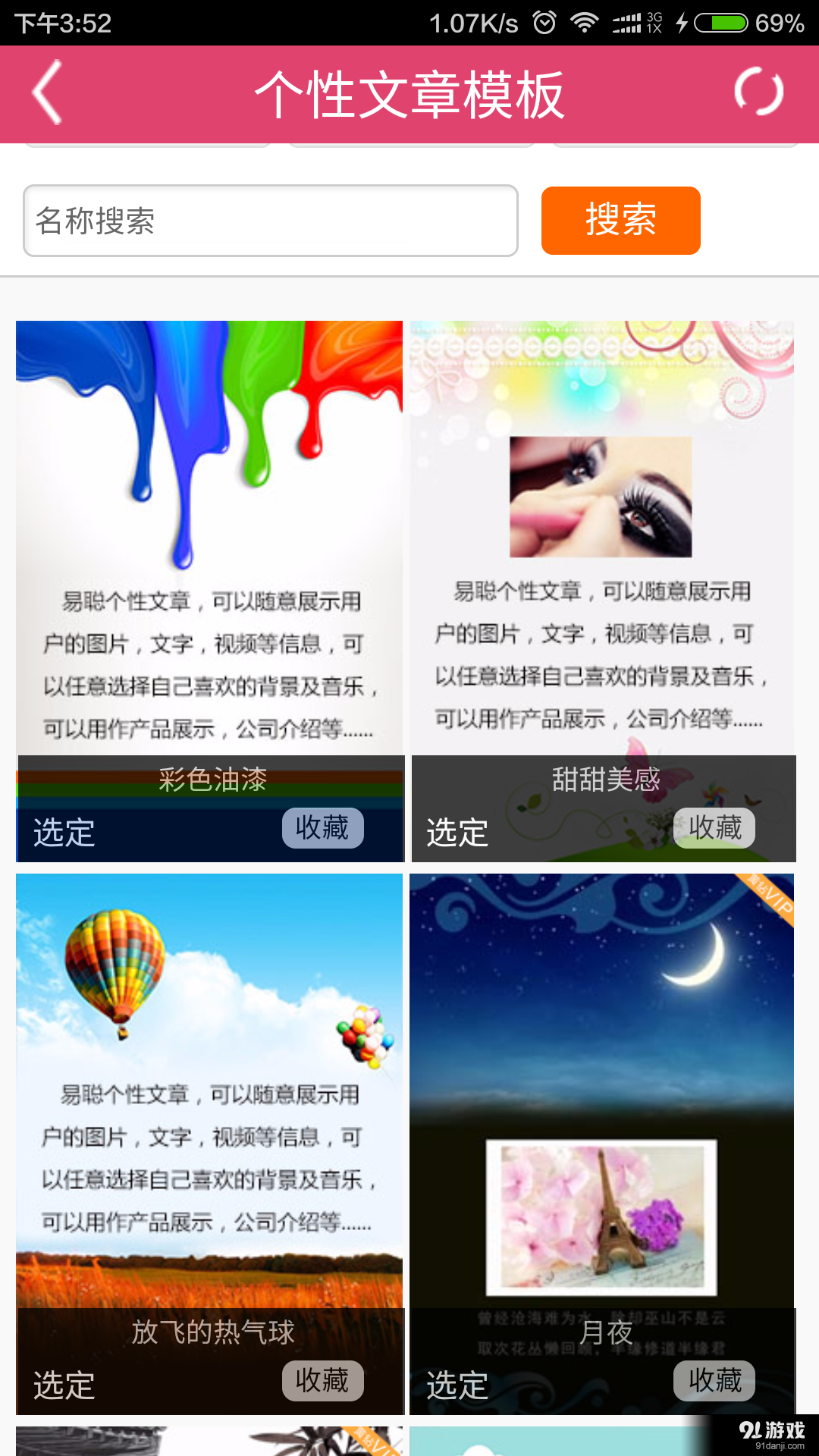Image resolution: width=819 pixels, height=1456 pixels.
Task: Select the 甜甜美感 template with 选定
Action: [x=457, y=833]
